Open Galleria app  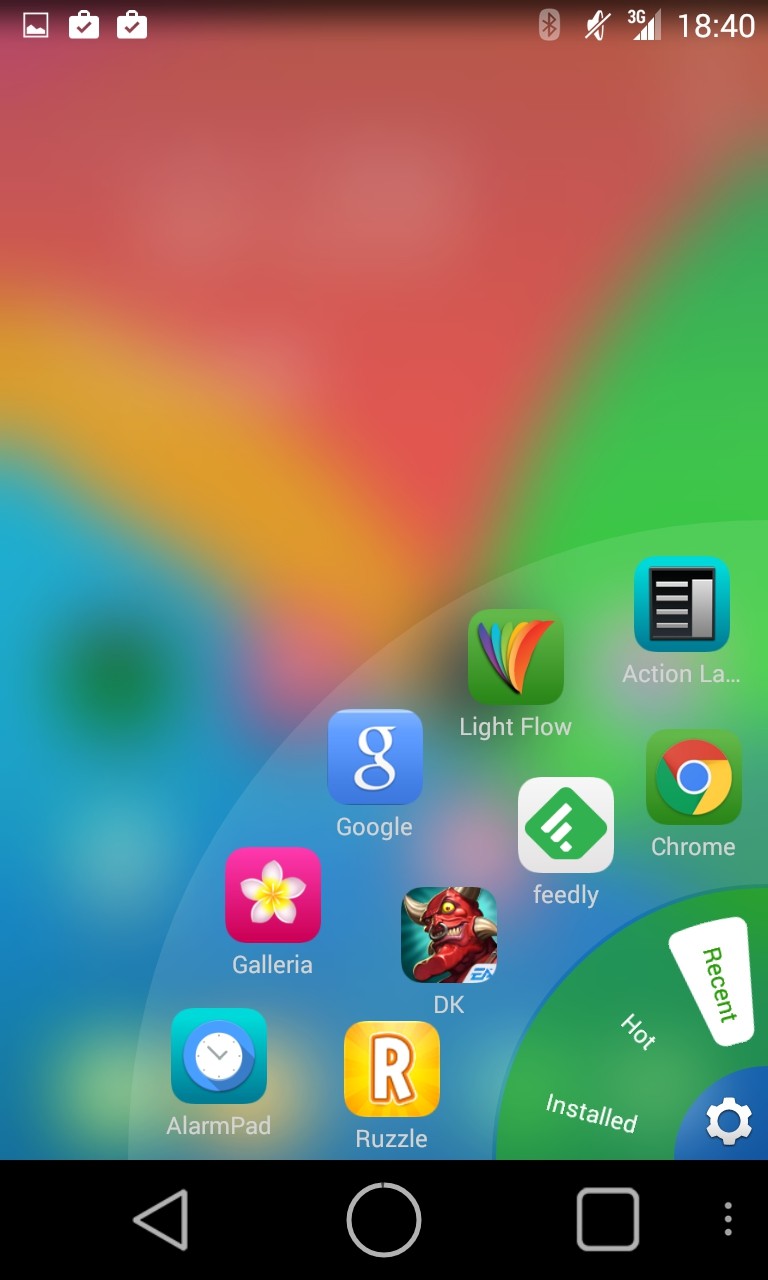273,895
